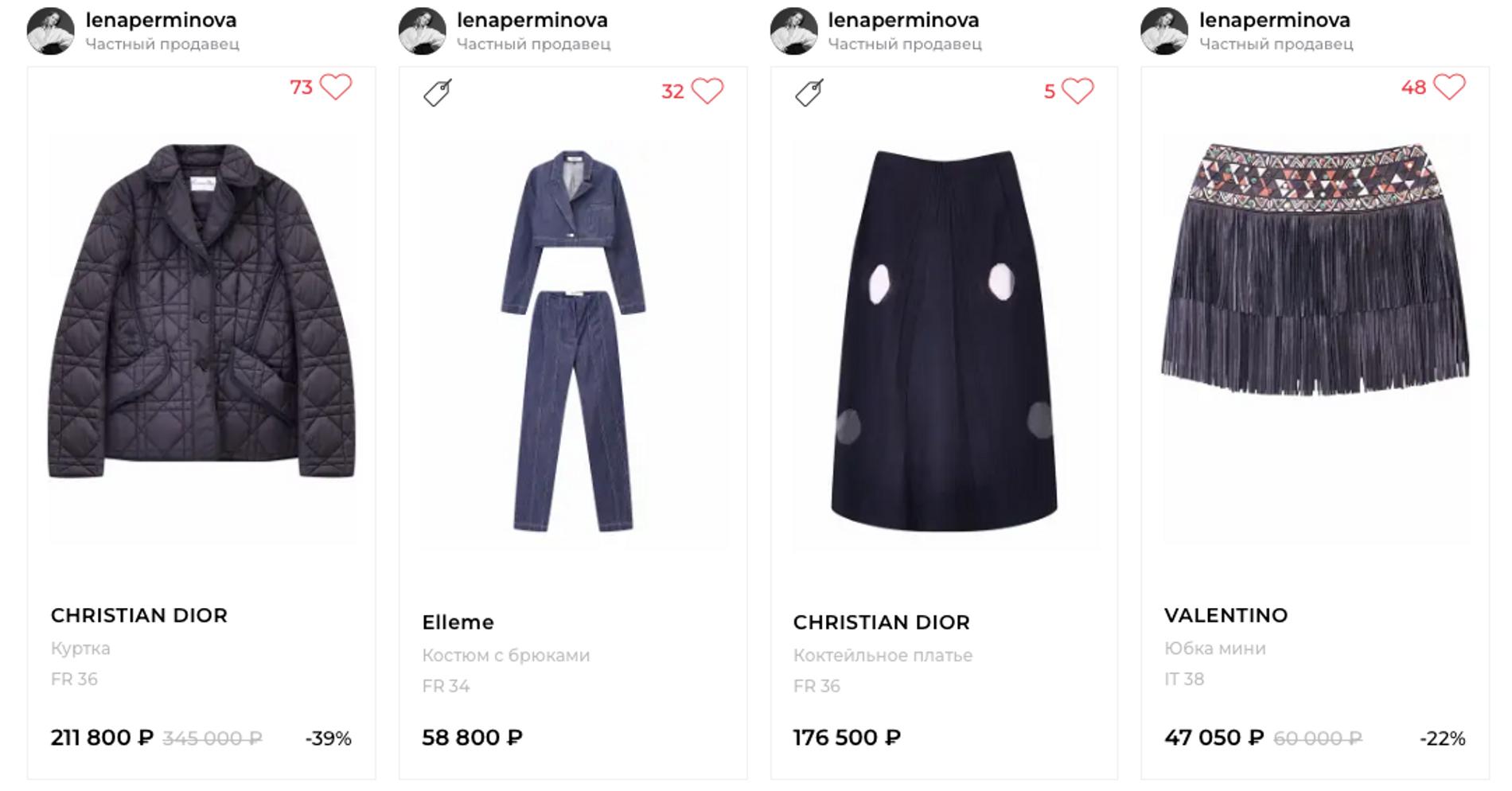This screenshot has width=1512, height=791.
Task: Tap the price tag icon on Elleme suit
Action: point(438,92)
